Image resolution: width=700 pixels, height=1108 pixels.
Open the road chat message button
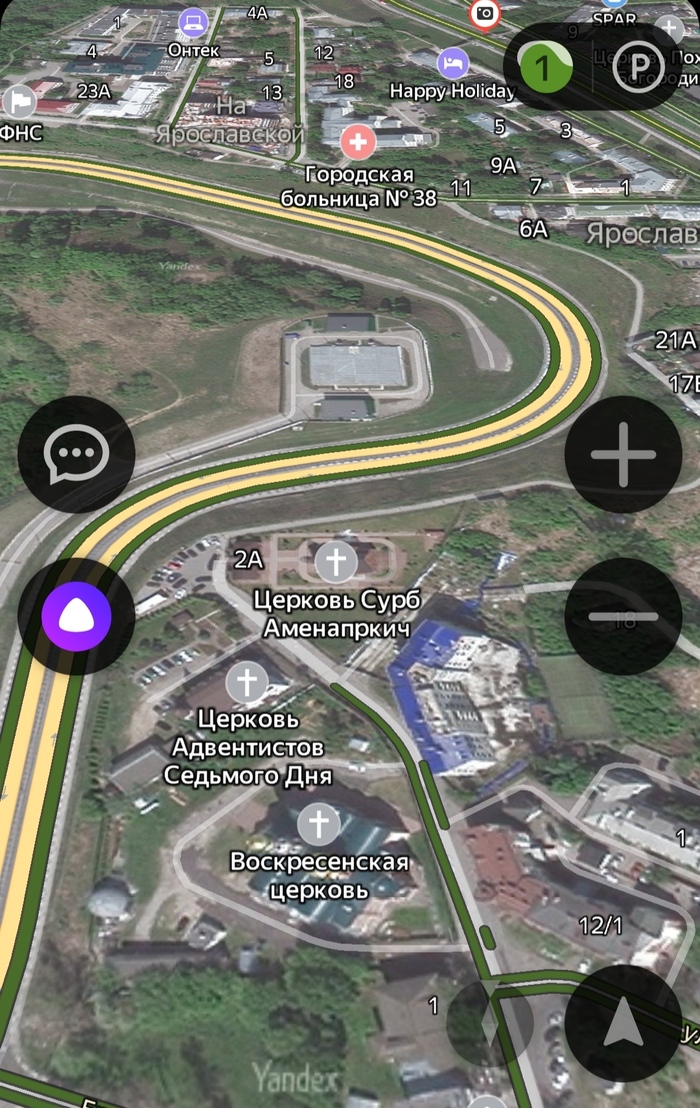coord(76,454)
